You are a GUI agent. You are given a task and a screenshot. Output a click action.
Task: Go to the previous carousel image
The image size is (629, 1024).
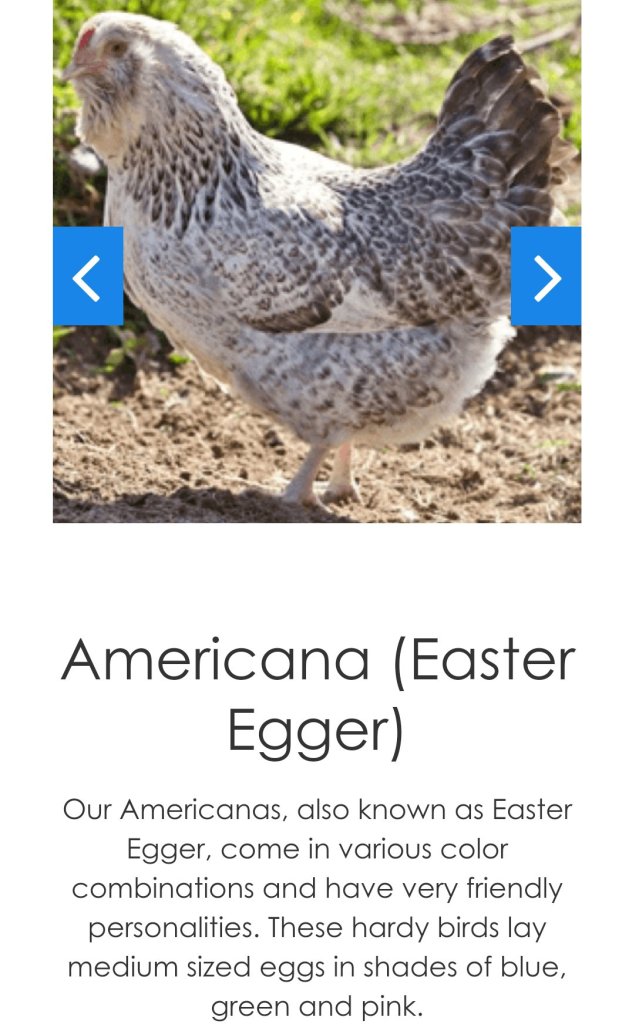coord(88,277)
